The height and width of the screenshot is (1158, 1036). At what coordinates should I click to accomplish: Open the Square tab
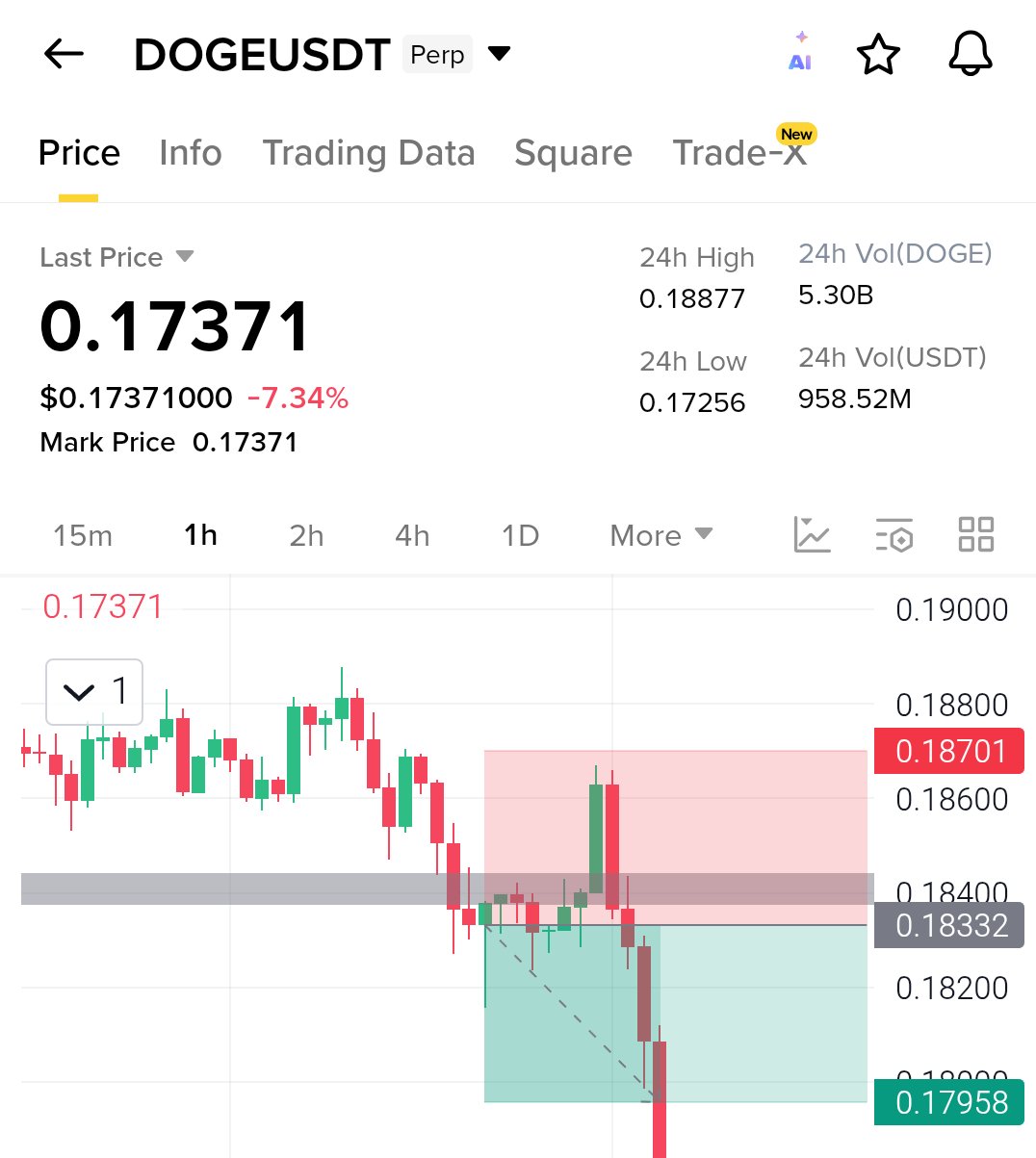[573, 153]
